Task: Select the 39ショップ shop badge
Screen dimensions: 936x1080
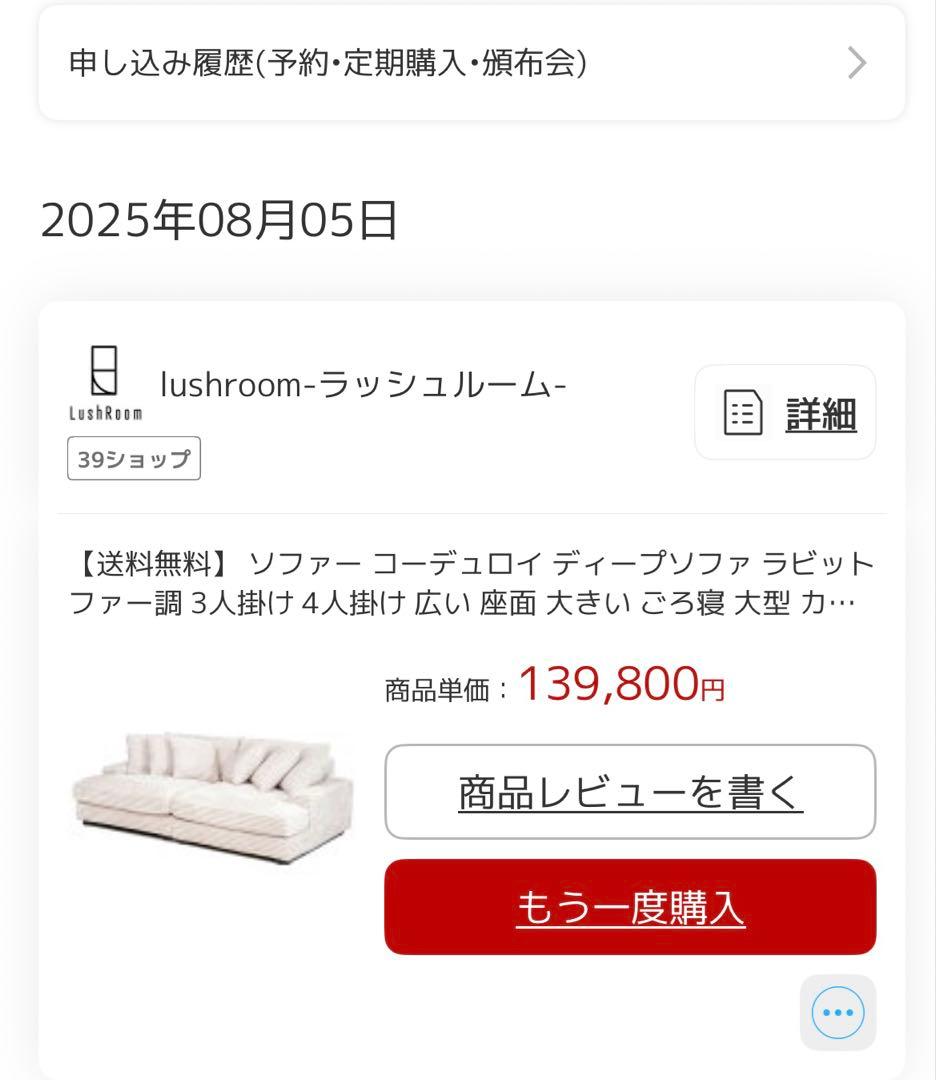Action: (x=133, y=459)
